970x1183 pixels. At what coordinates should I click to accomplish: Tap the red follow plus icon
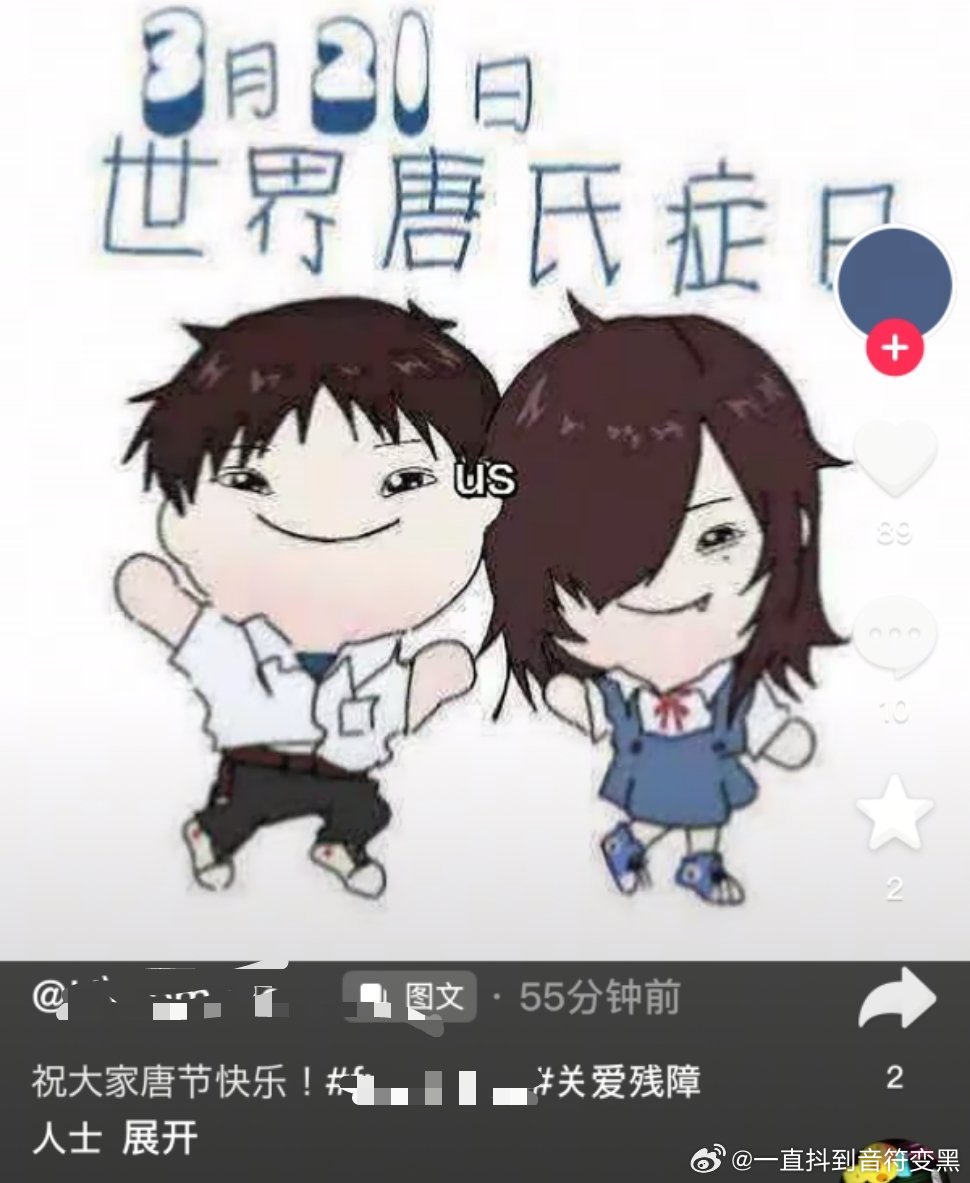(x=893, y=348)
